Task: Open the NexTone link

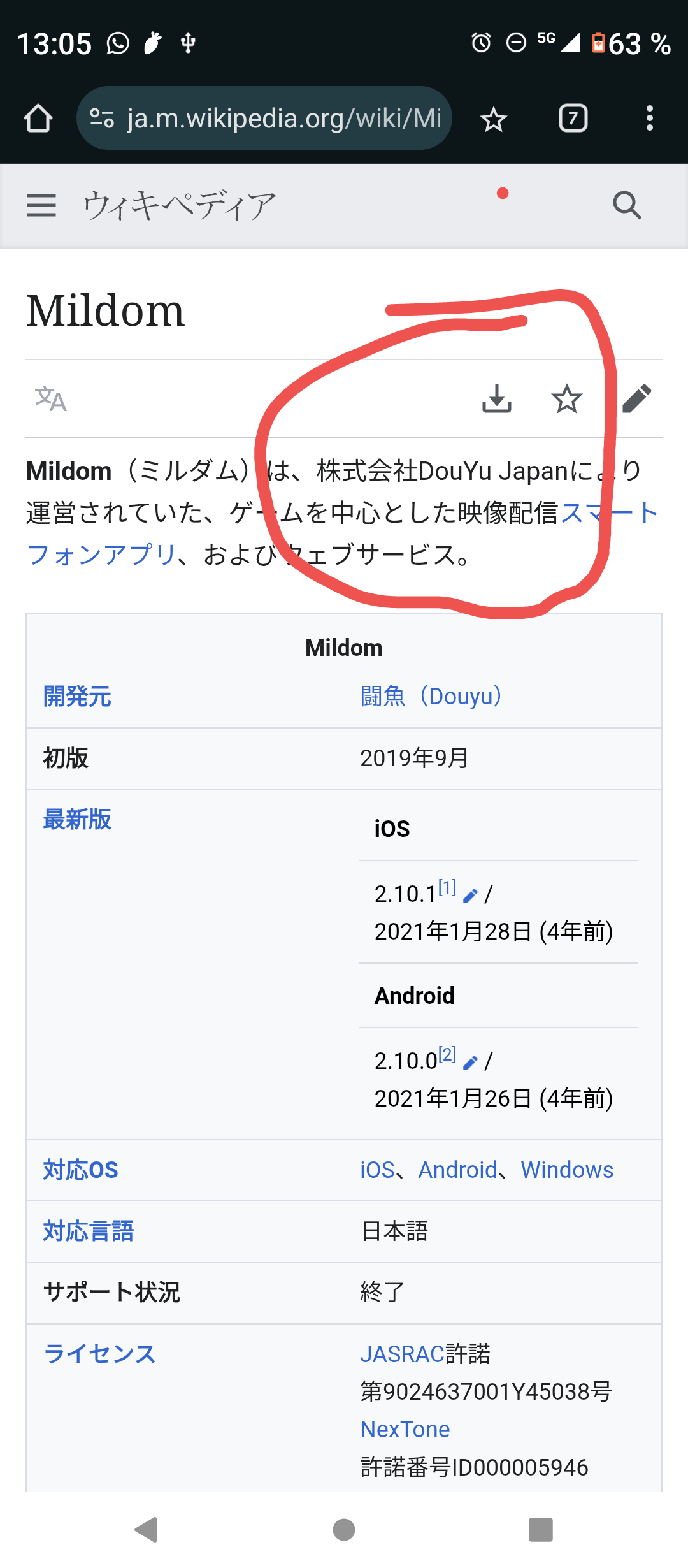Action: pyautogui.click(x=405, y=1429)
